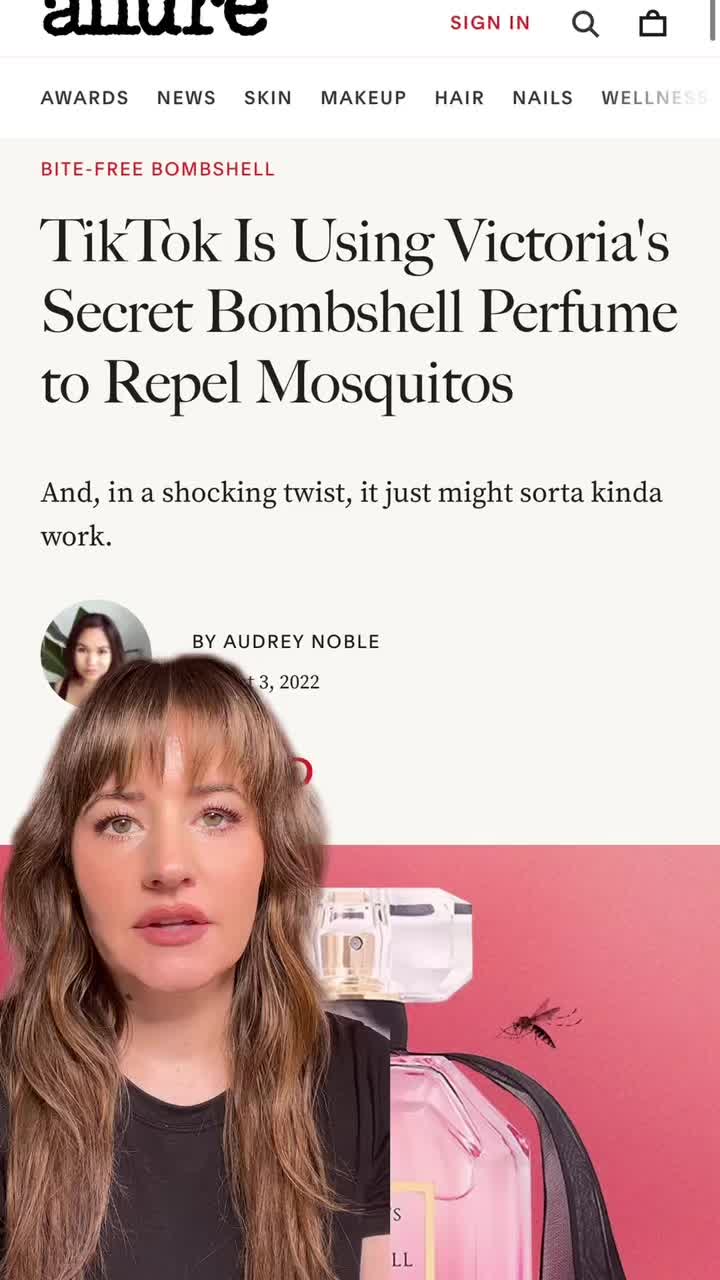Select the MAKEUP section
The height and width of the screenshot is (1280, 720).
pyautogui.click(x=363, y=98)
